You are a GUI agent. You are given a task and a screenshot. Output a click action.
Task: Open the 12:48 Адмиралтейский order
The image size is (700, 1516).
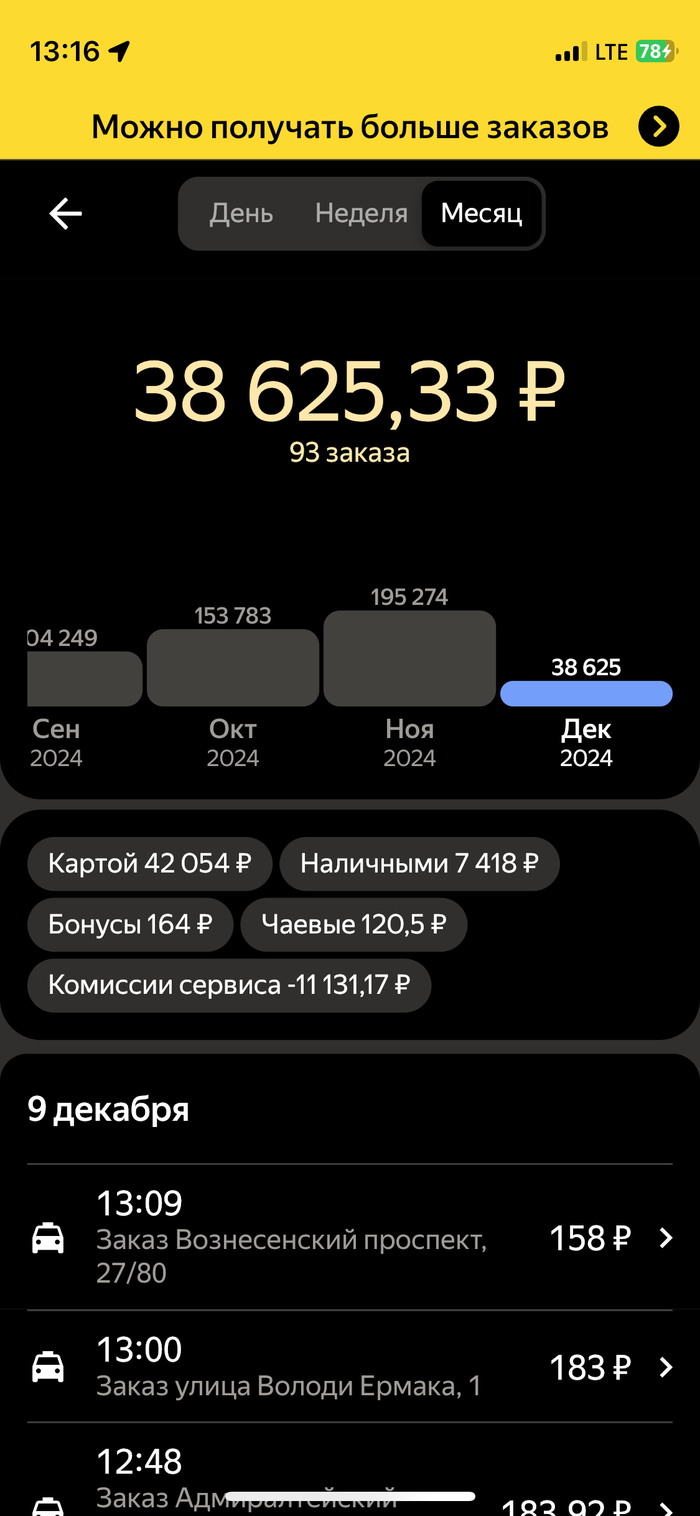[x=350, y=1480]
